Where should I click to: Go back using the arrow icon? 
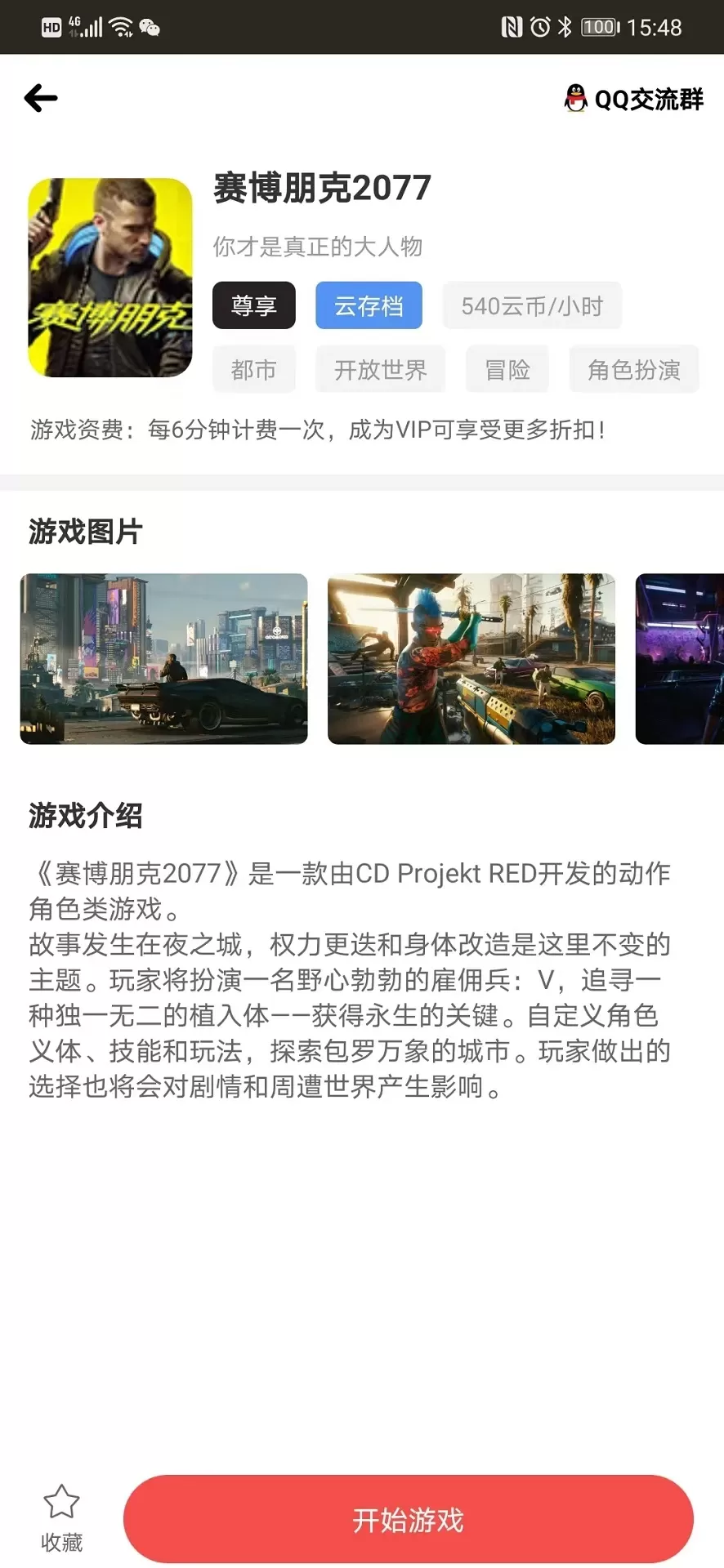click(41, 99)
